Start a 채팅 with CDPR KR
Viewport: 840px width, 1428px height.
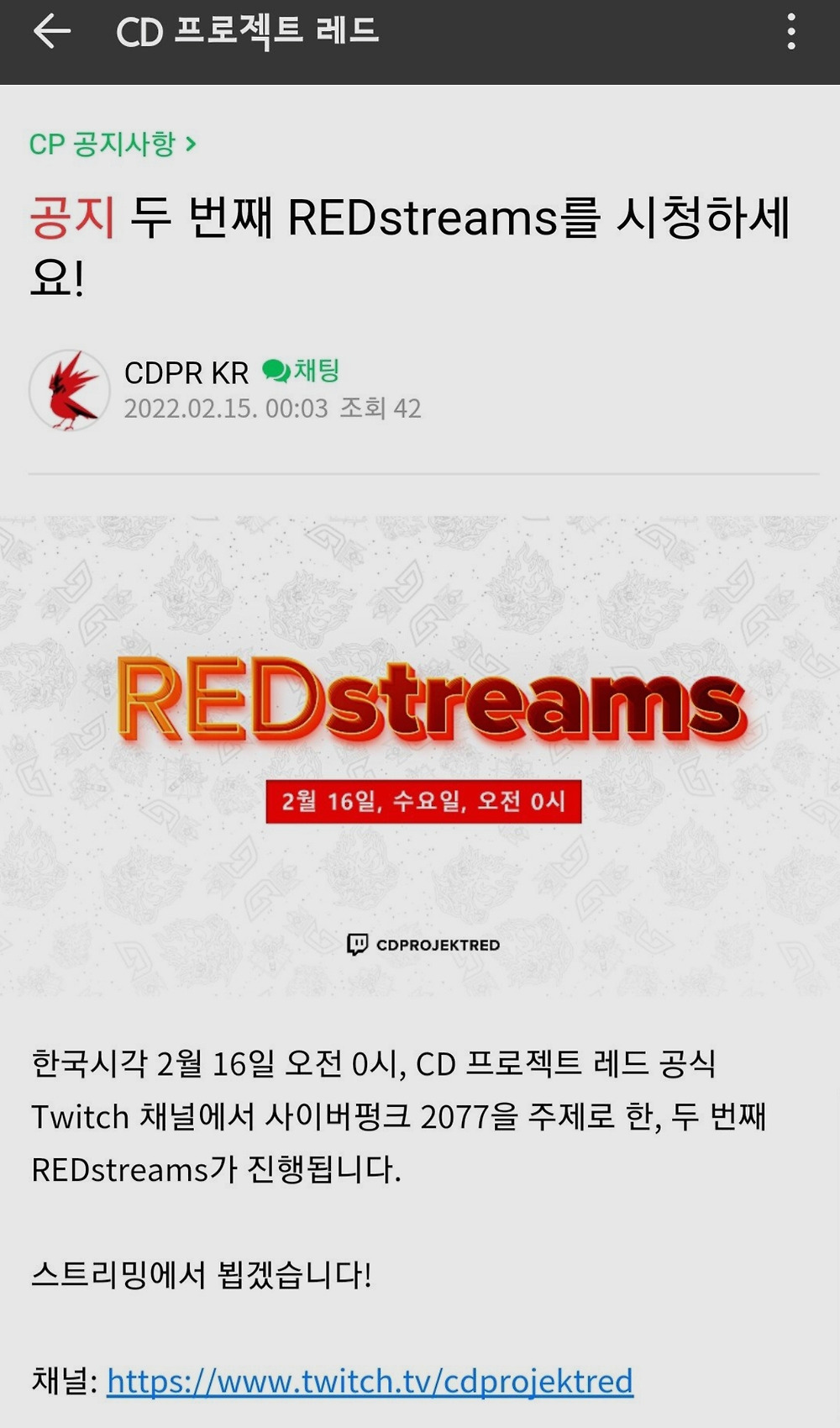point(301,371)
